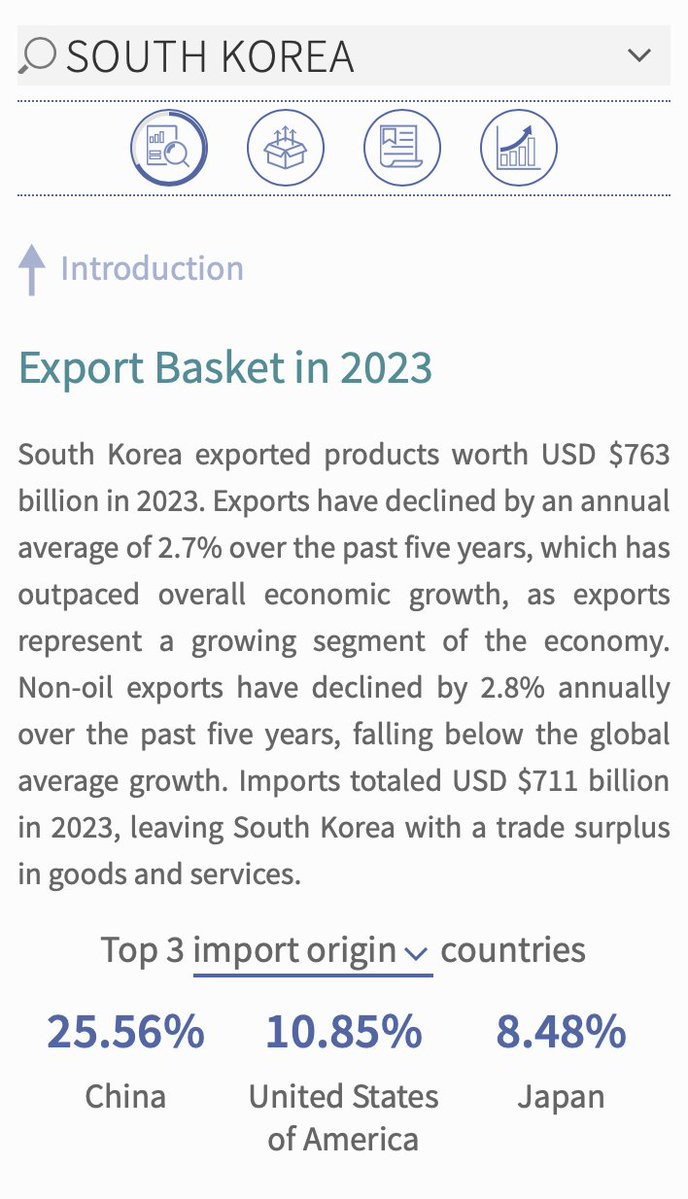Select the overview magnifier report icon

(169, 148)
